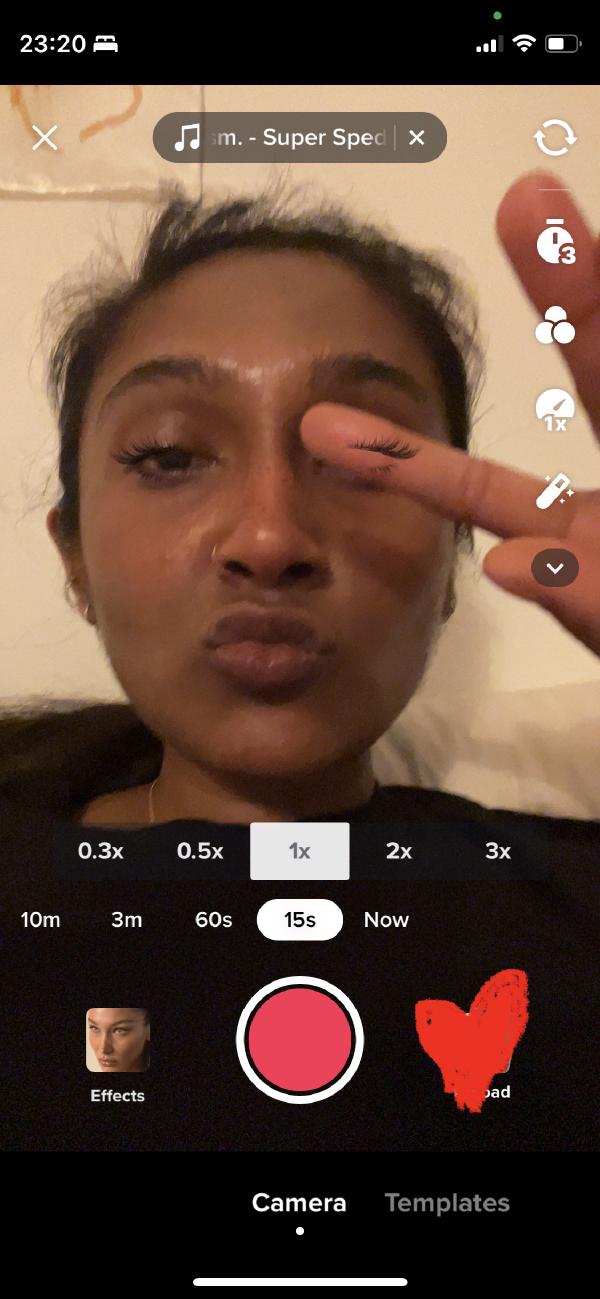Screen dimensions: 600x1299
Task: Switch to the Templates tab
Action: [447, 1203]
